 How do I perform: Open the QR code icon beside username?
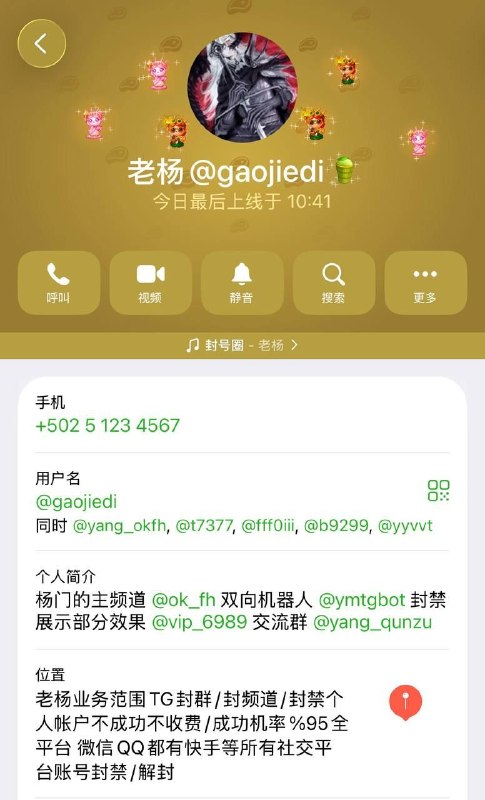coord(438,490)
